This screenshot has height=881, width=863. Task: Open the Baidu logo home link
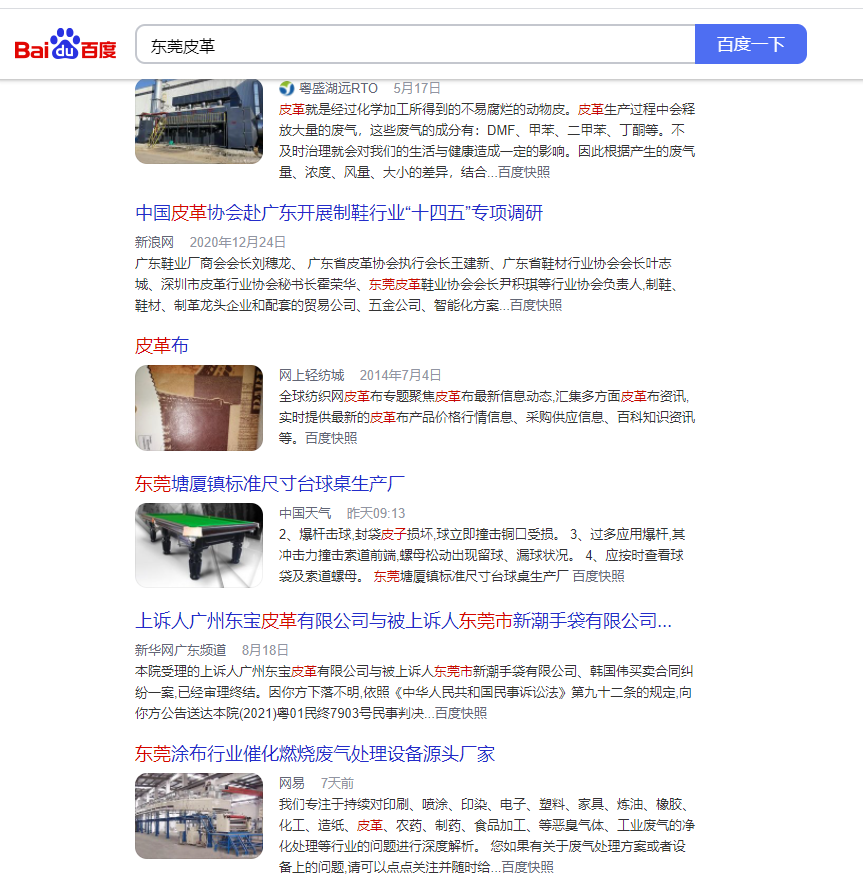[66, 45]
